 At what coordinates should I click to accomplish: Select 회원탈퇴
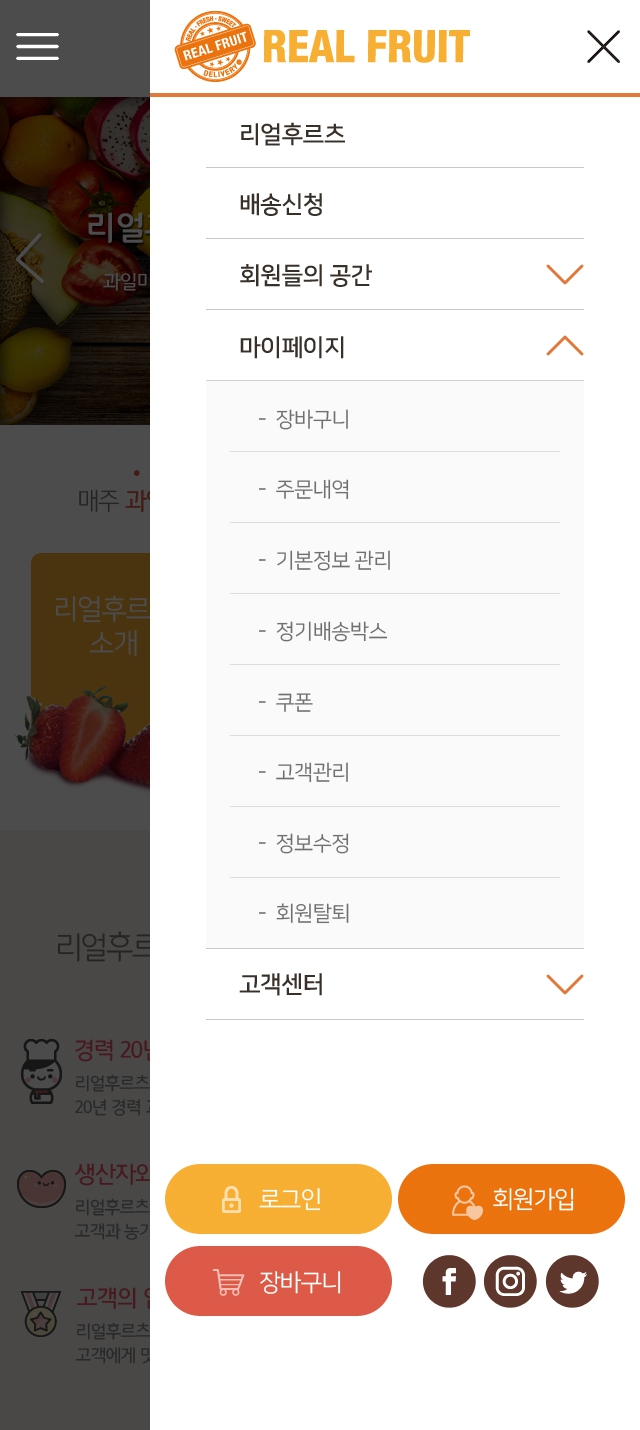(x=394, y=913)
